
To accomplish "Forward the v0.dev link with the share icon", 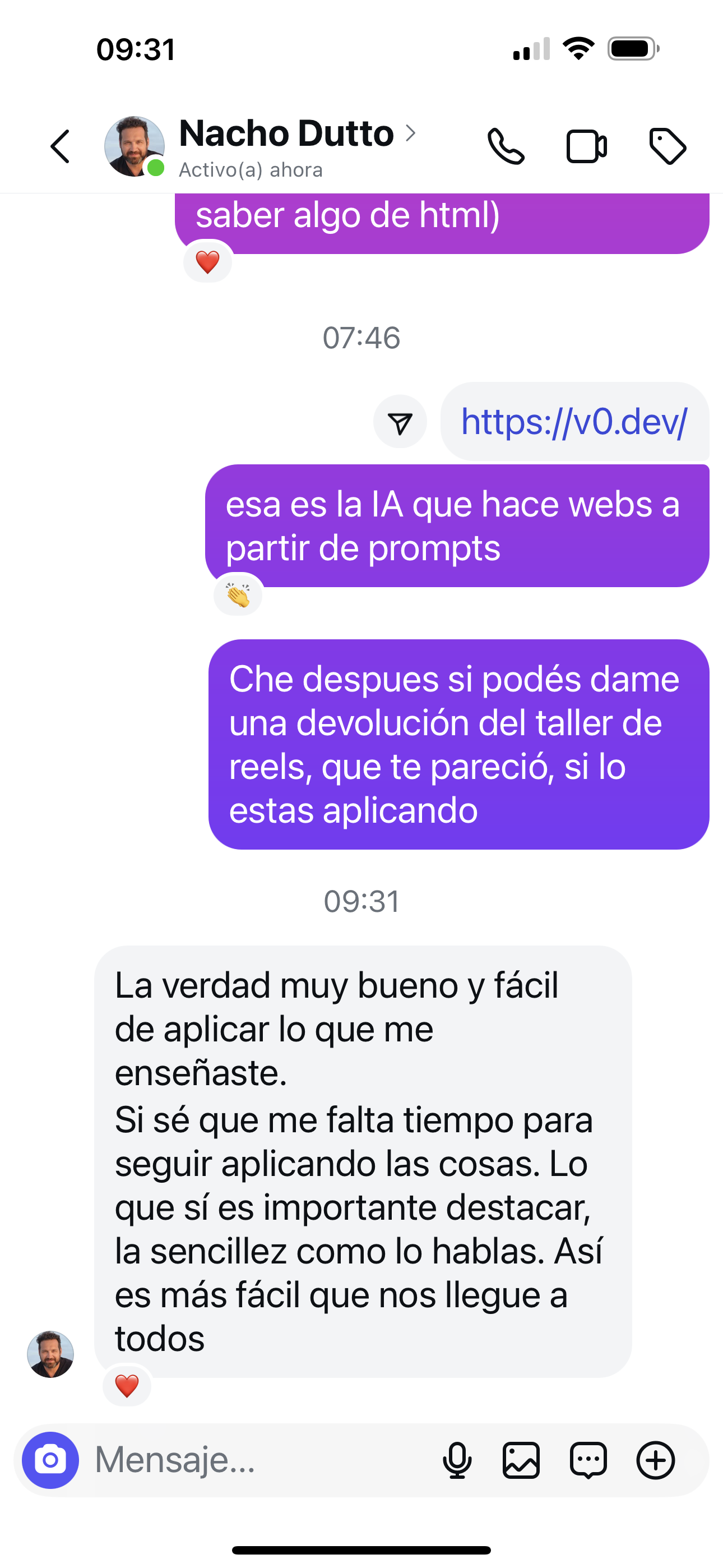I will [400, 422].
